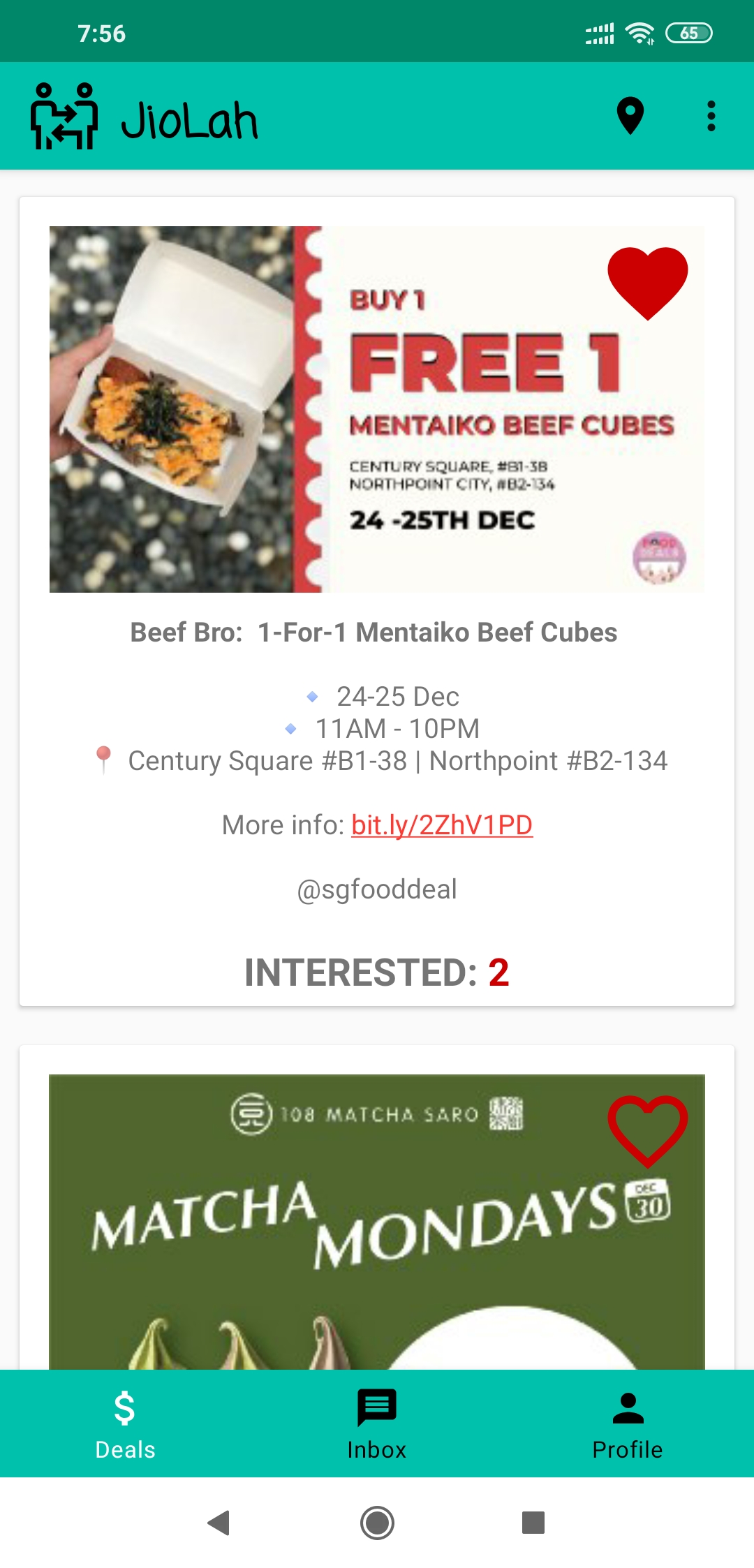Open the location pin in the app bar
The width and height of the screenshot is (754, 1568).
(x=630, y=116)
